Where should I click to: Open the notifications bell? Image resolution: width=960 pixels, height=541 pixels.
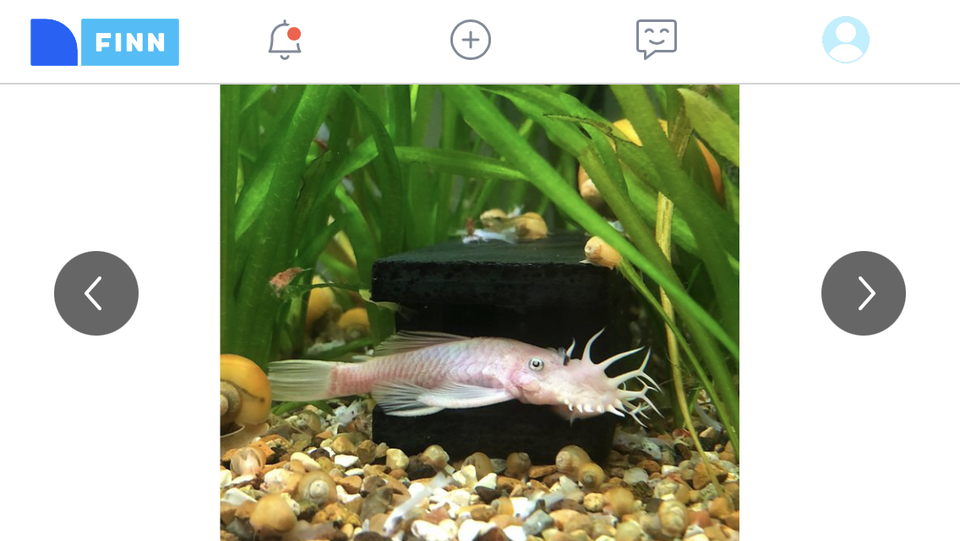click(x=284, y=40)
